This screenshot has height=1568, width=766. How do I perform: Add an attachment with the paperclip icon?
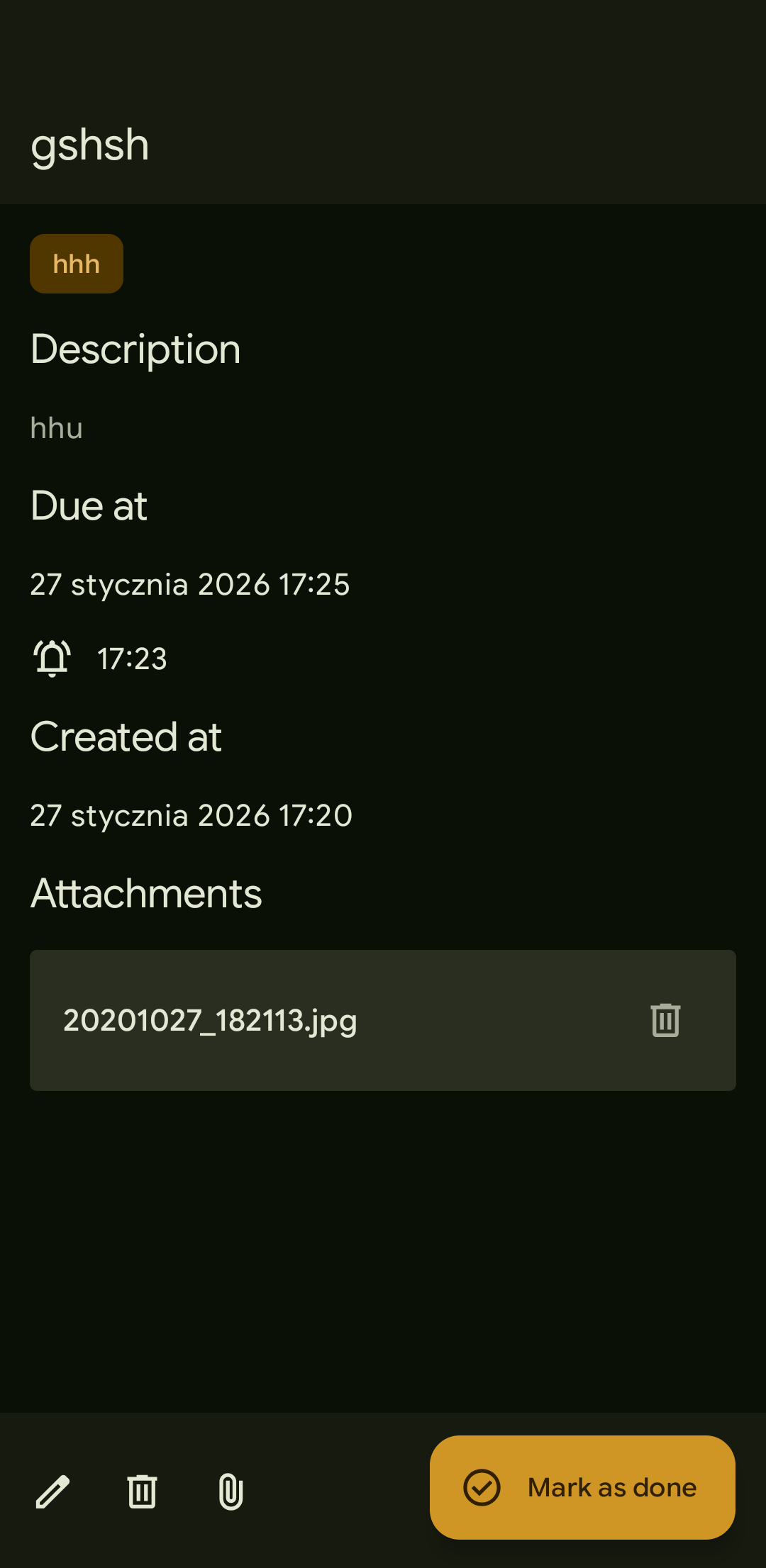coord(231,1491)
